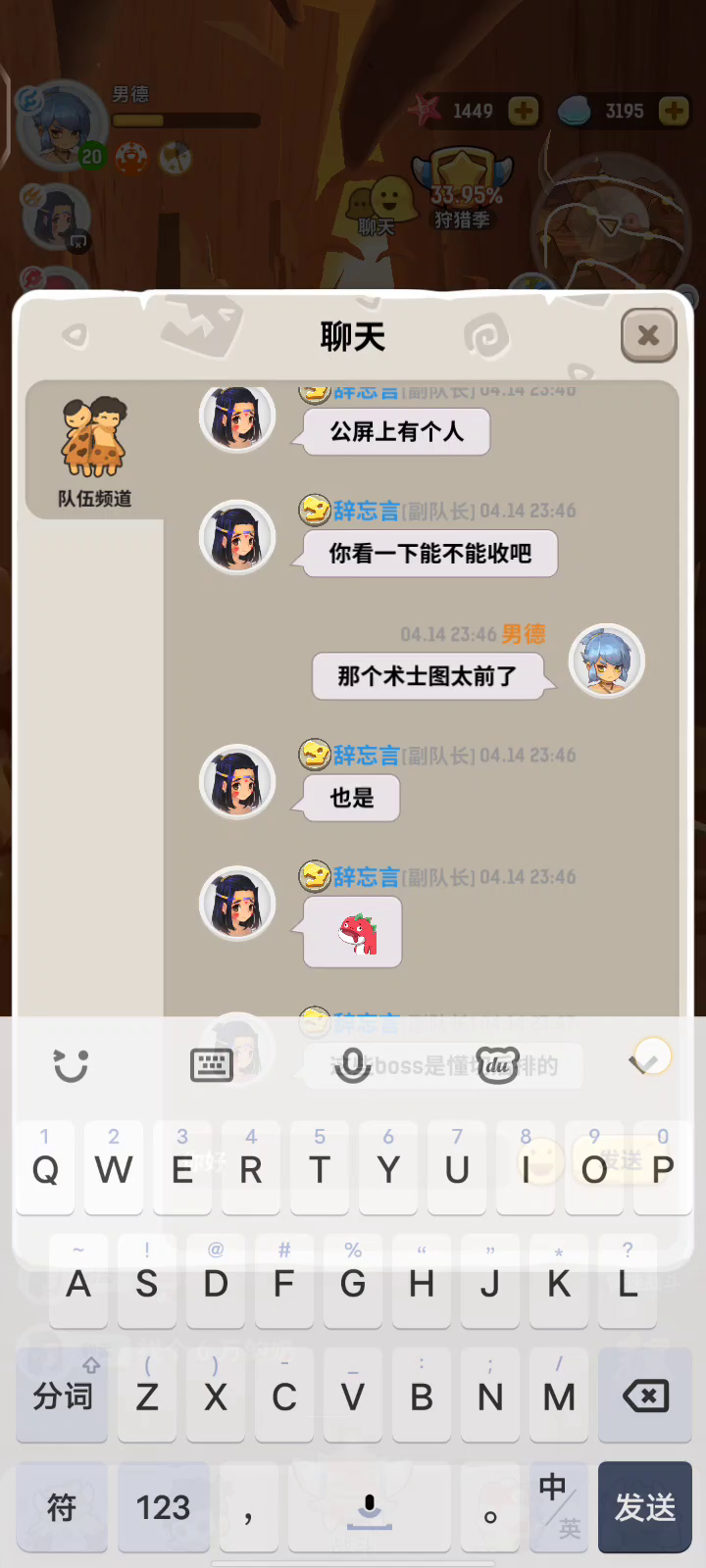Delete a character with backspace key
706x1568 pixels.
point(644,1396)
